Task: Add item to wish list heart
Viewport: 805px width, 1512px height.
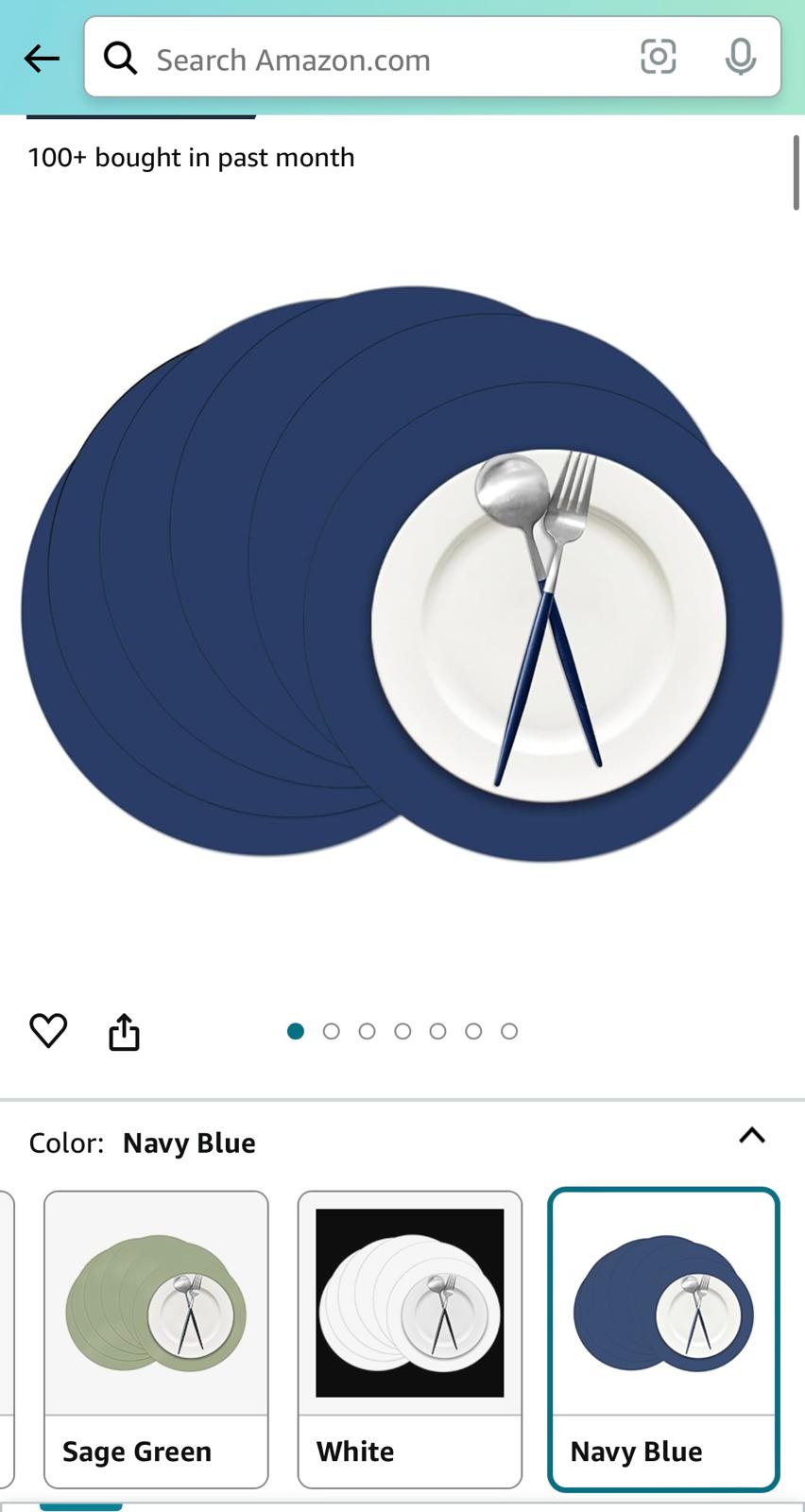Action: point(48,1030)
